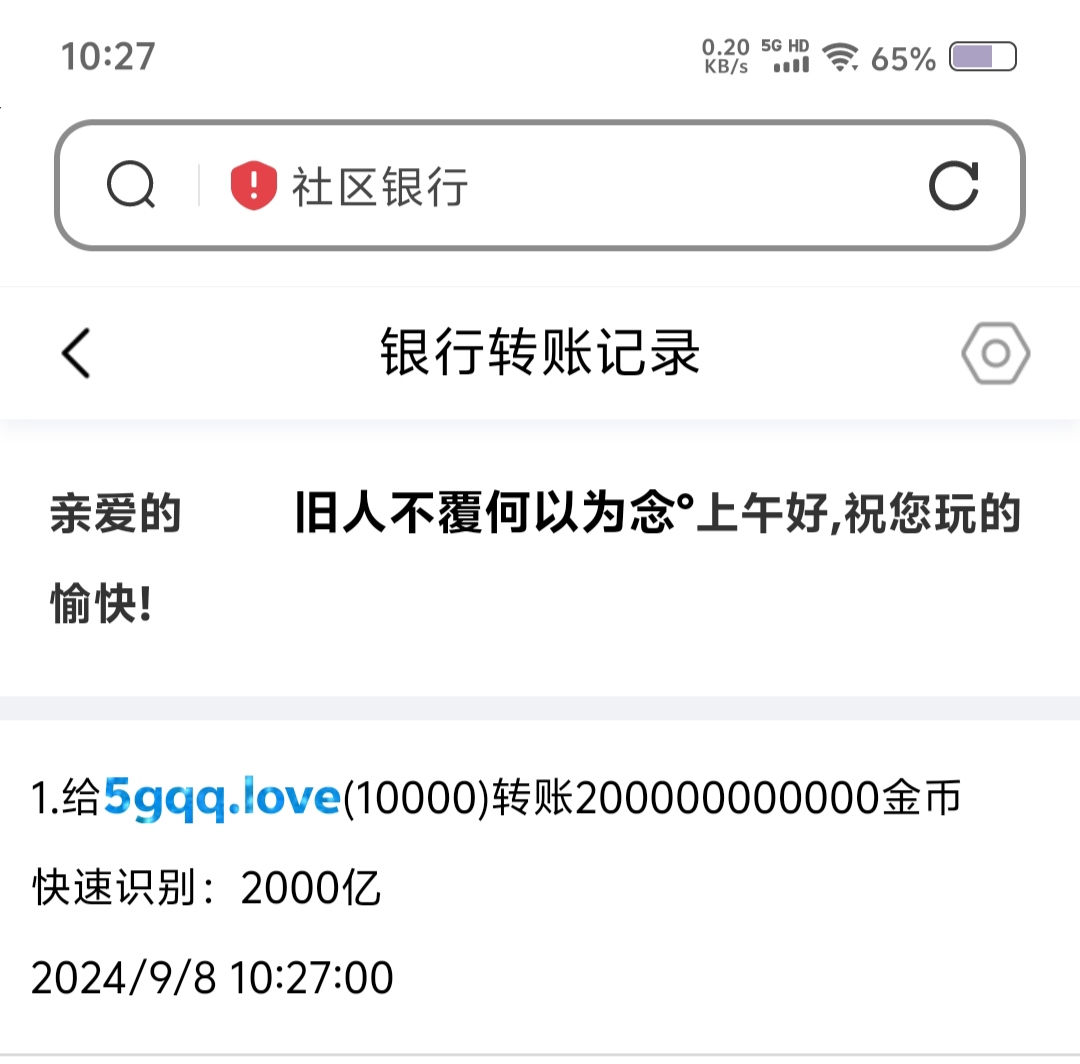Open the hexagon settings icon

(995, 353)
